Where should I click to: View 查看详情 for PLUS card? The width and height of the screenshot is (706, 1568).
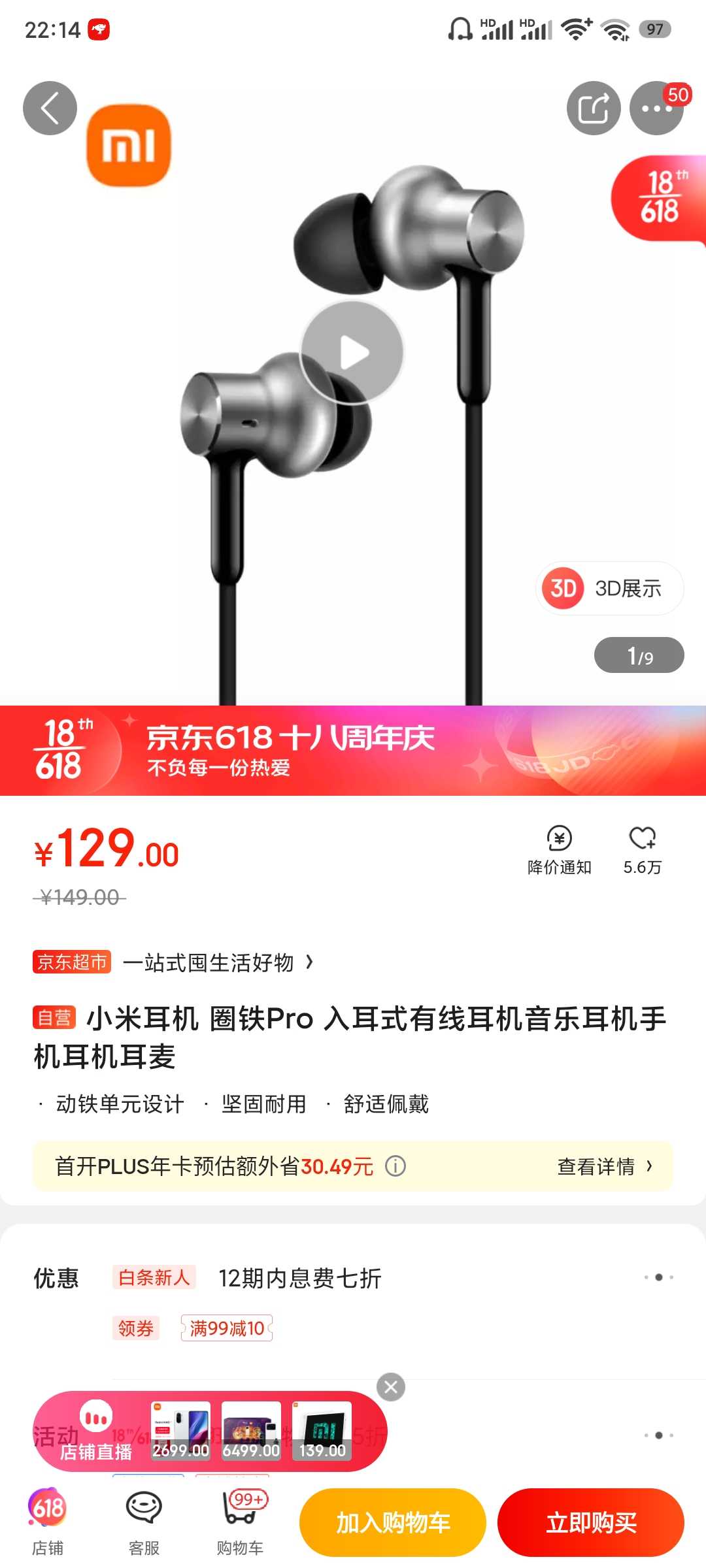click(x=605, y=1166)
